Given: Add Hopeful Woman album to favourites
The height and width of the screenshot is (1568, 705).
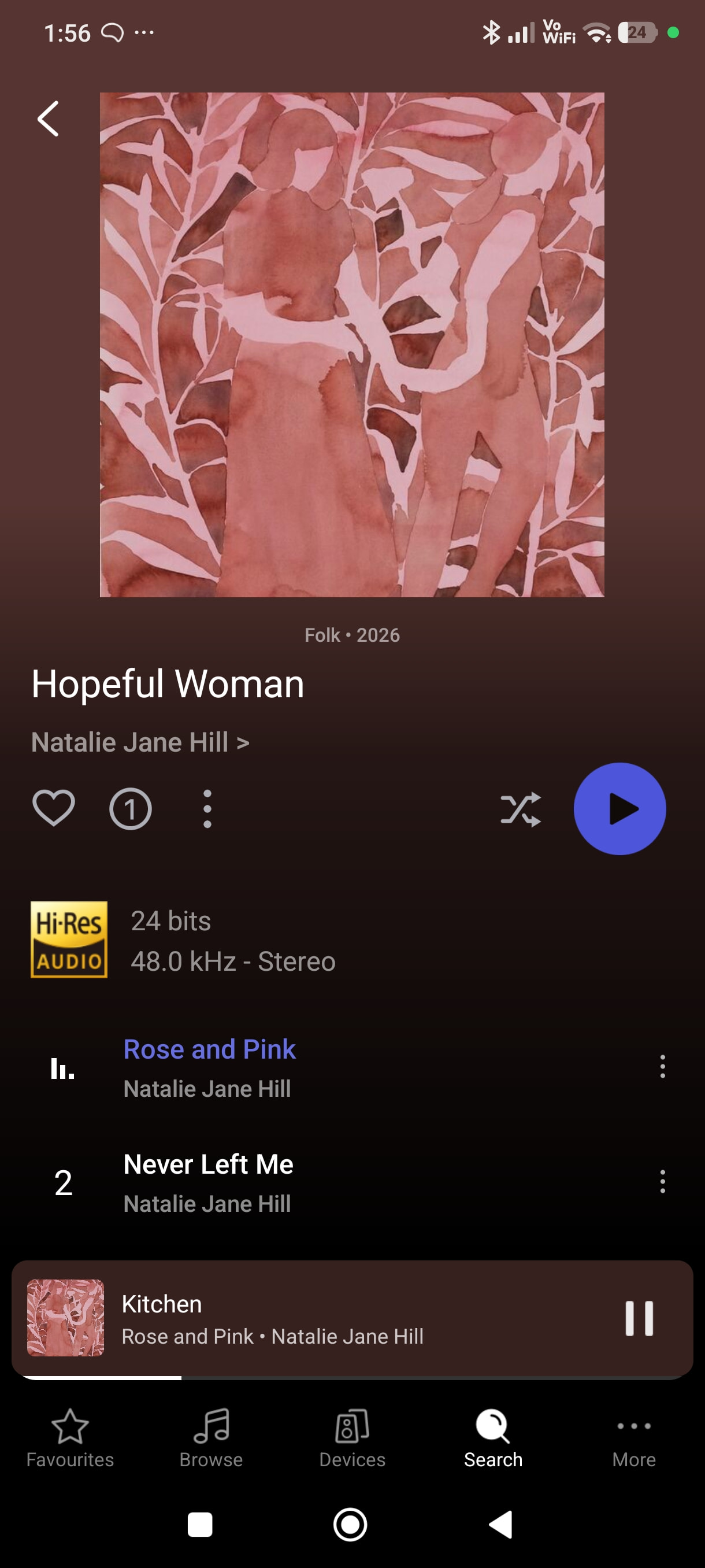Looking at the screenshot, I should pos(54,808).
